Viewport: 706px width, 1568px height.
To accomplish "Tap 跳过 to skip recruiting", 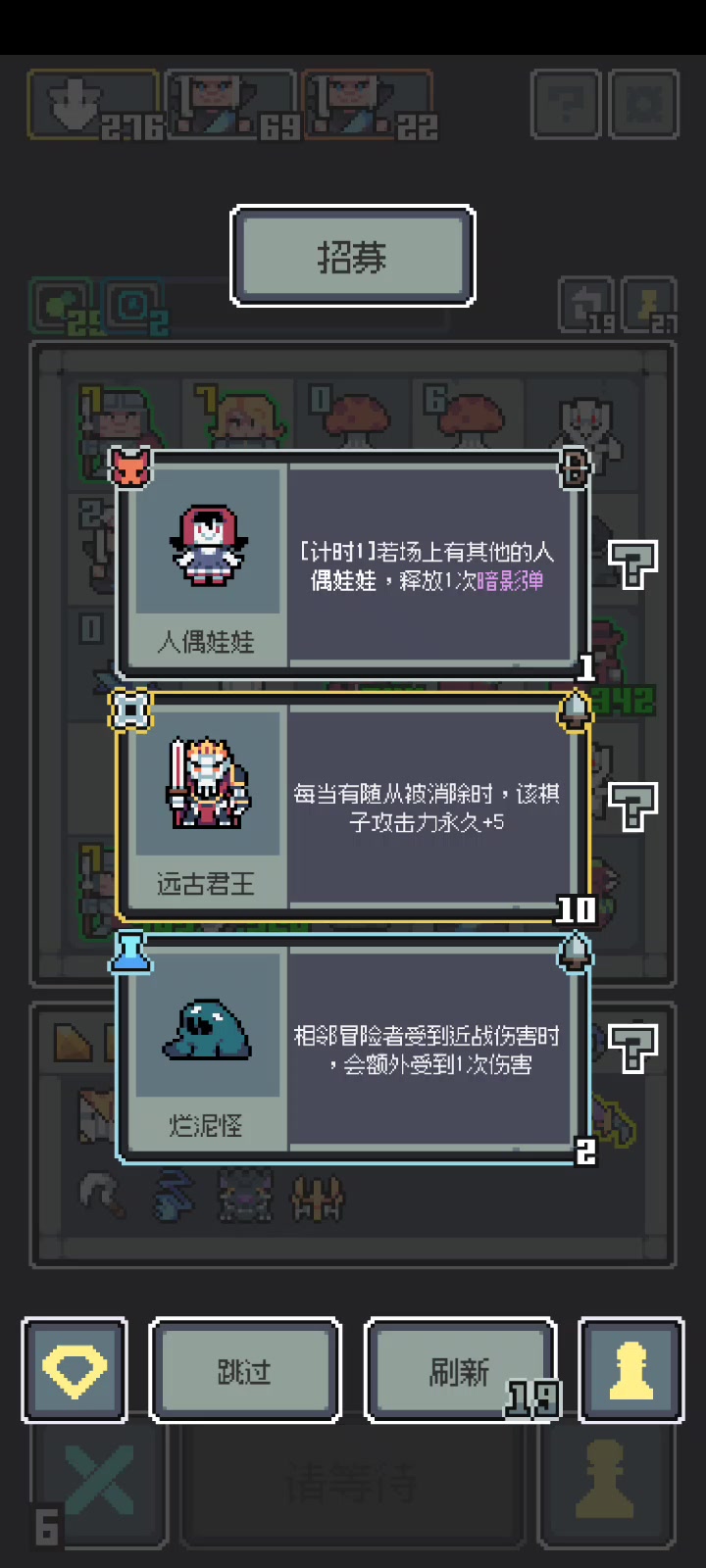I will [245, 1370].
